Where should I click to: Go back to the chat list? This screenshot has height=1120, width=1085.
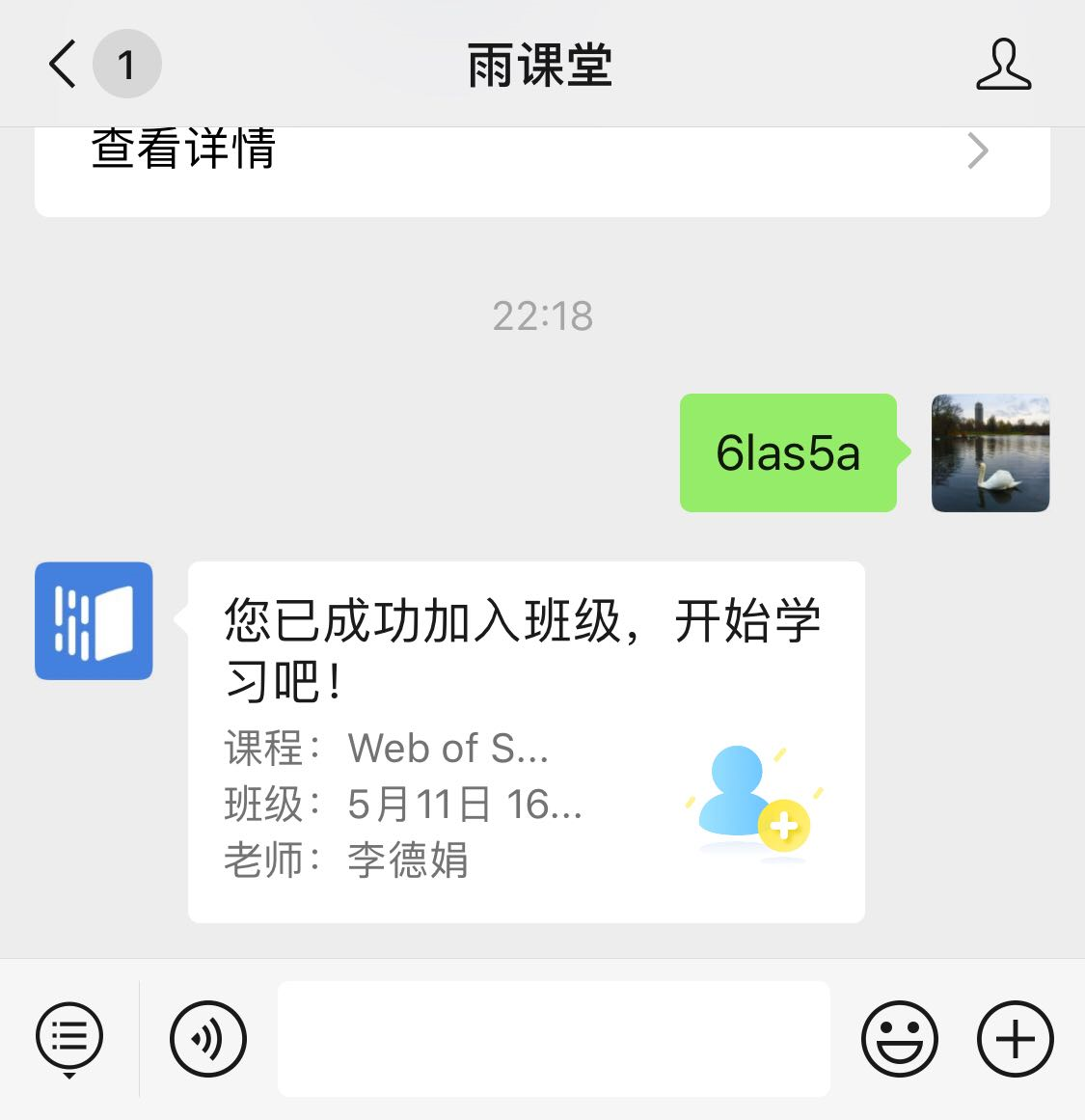pyautogui.click(x=64, y=65)
